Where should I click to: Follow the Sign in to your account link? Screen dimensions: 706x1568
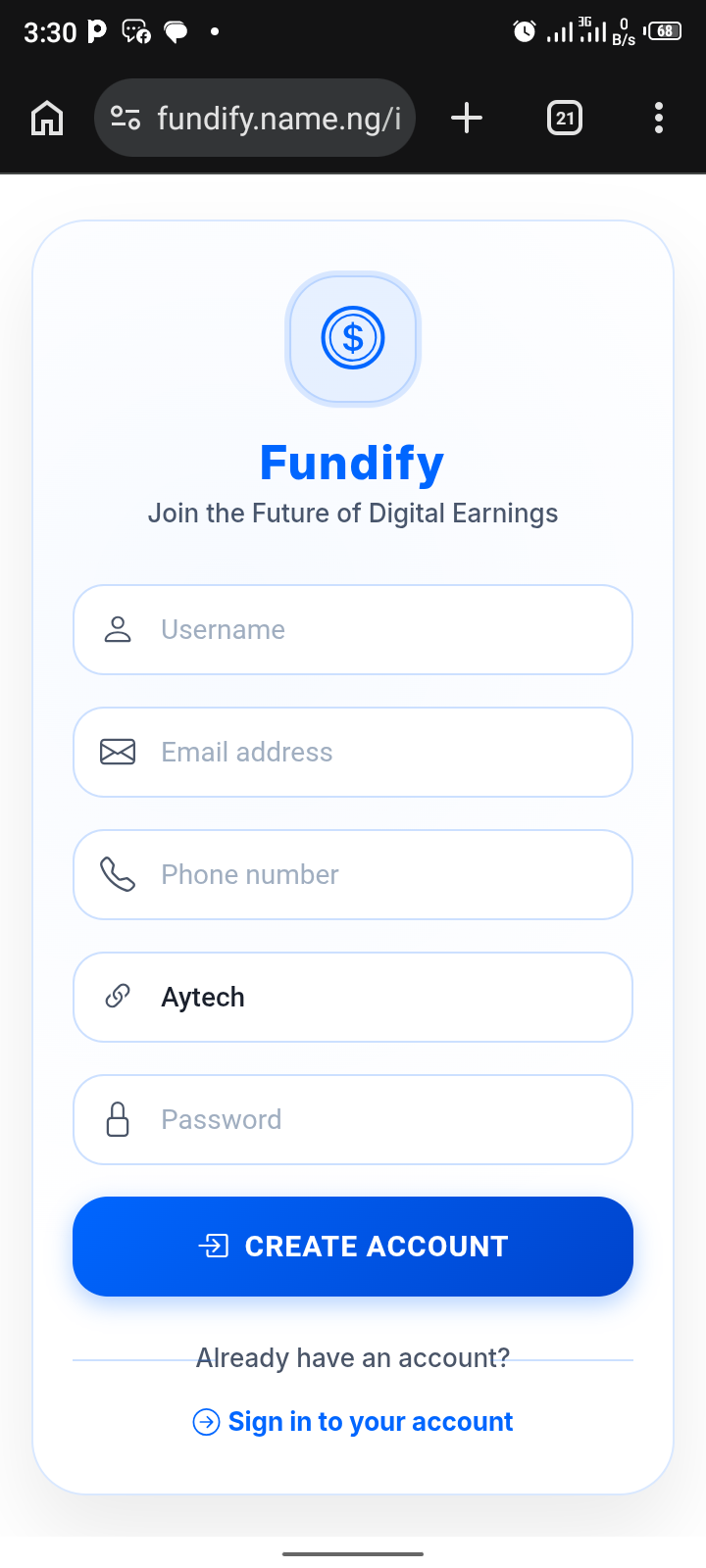(x=370, y=1422)
